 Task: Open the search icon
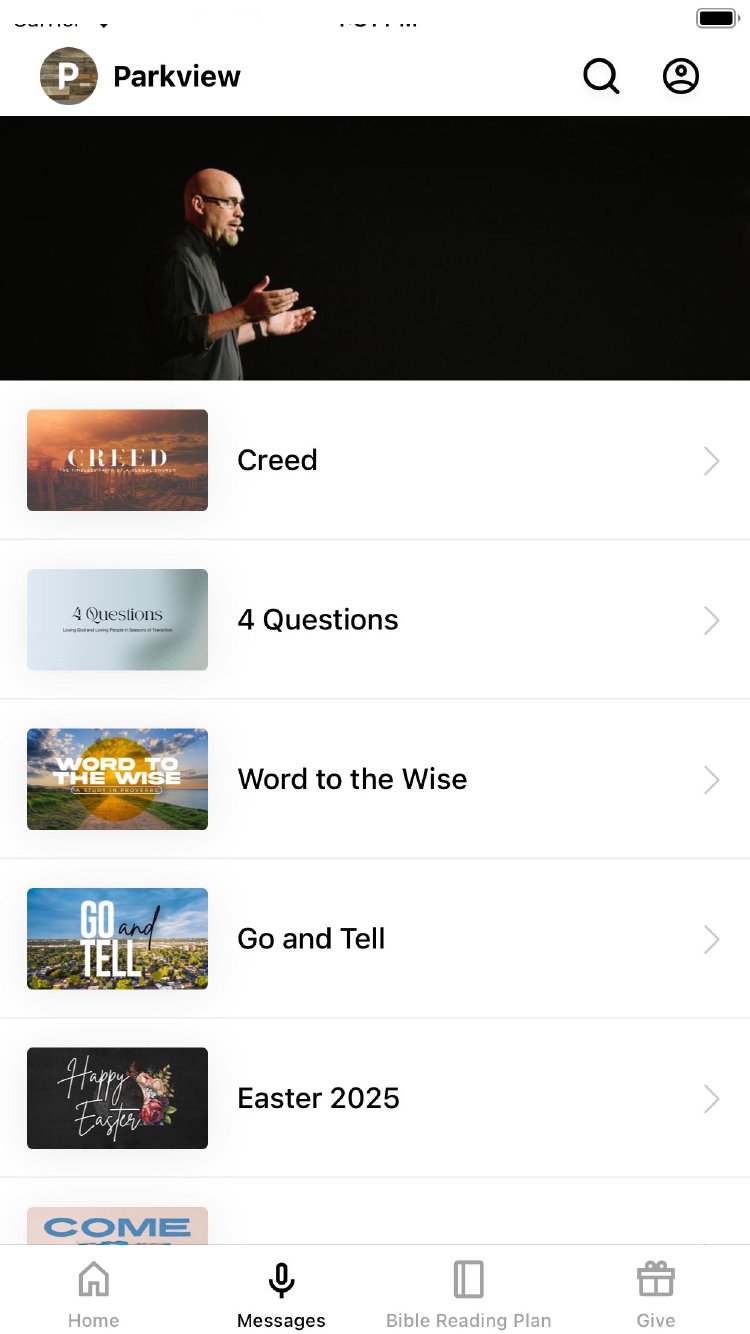tap(601, 76)
